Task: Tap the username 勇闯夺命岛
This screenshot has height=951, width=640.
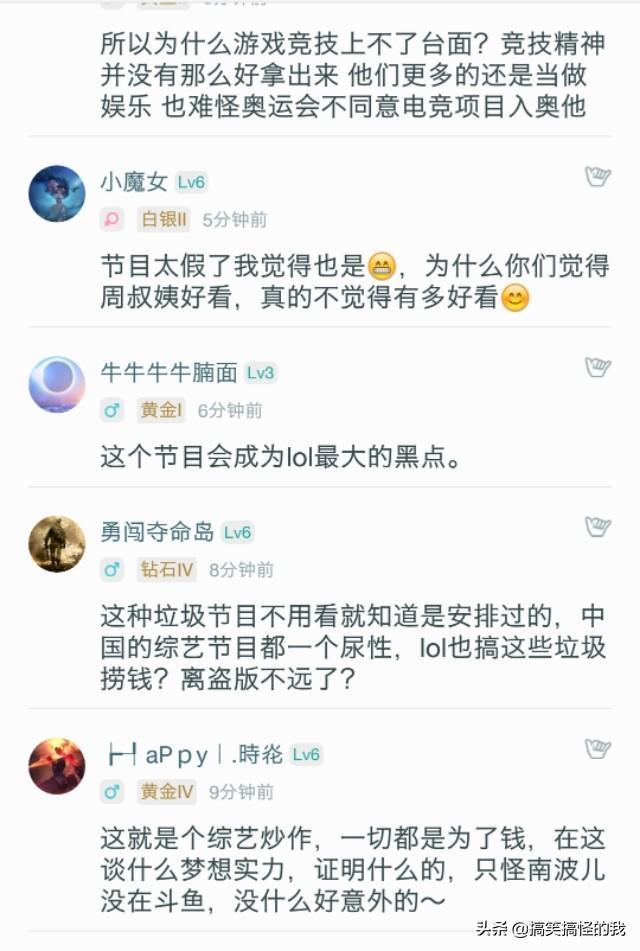Action: coord(157,532)
